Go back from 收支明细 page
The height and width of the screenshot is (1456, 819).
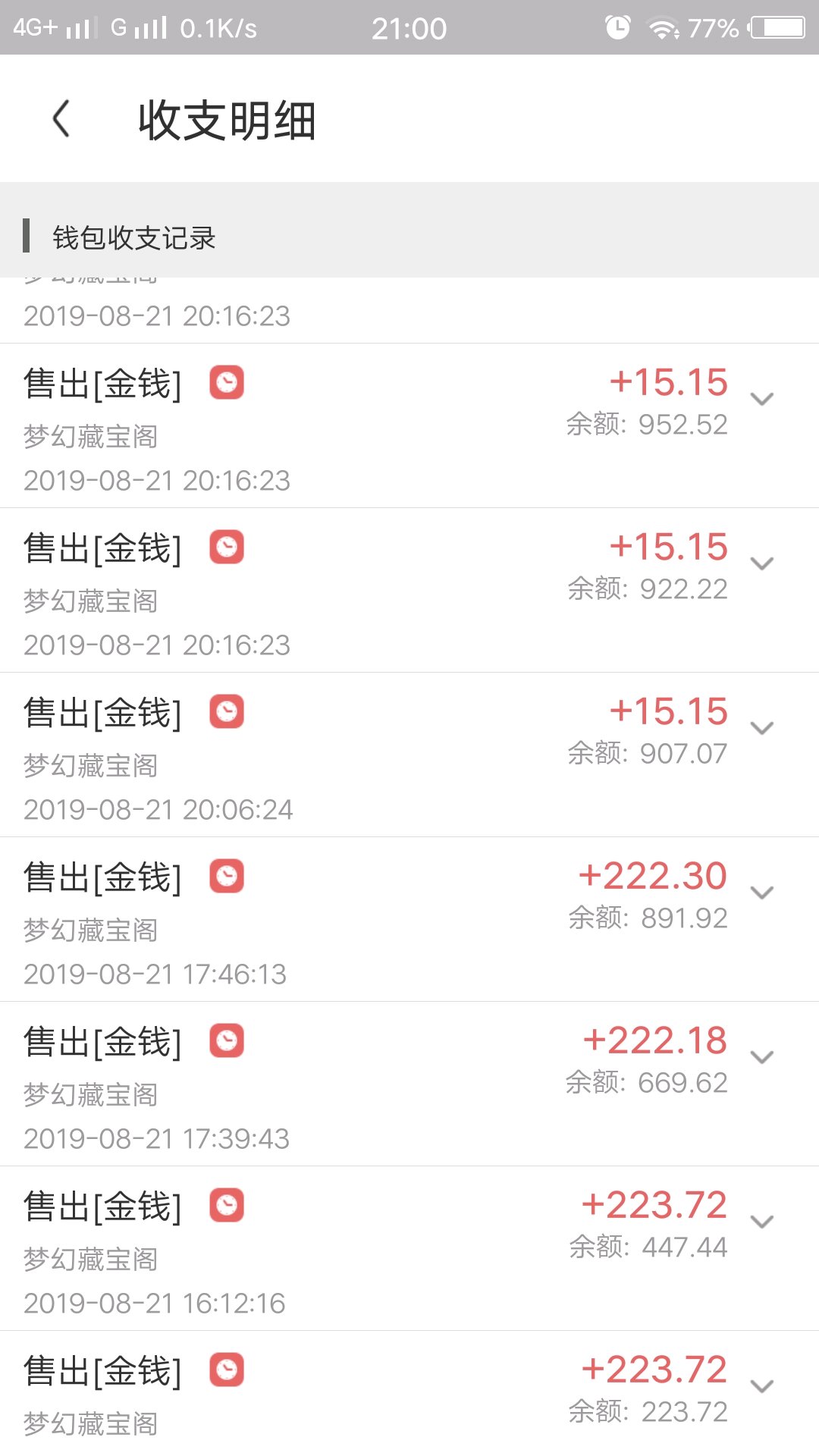pos(61,119)
